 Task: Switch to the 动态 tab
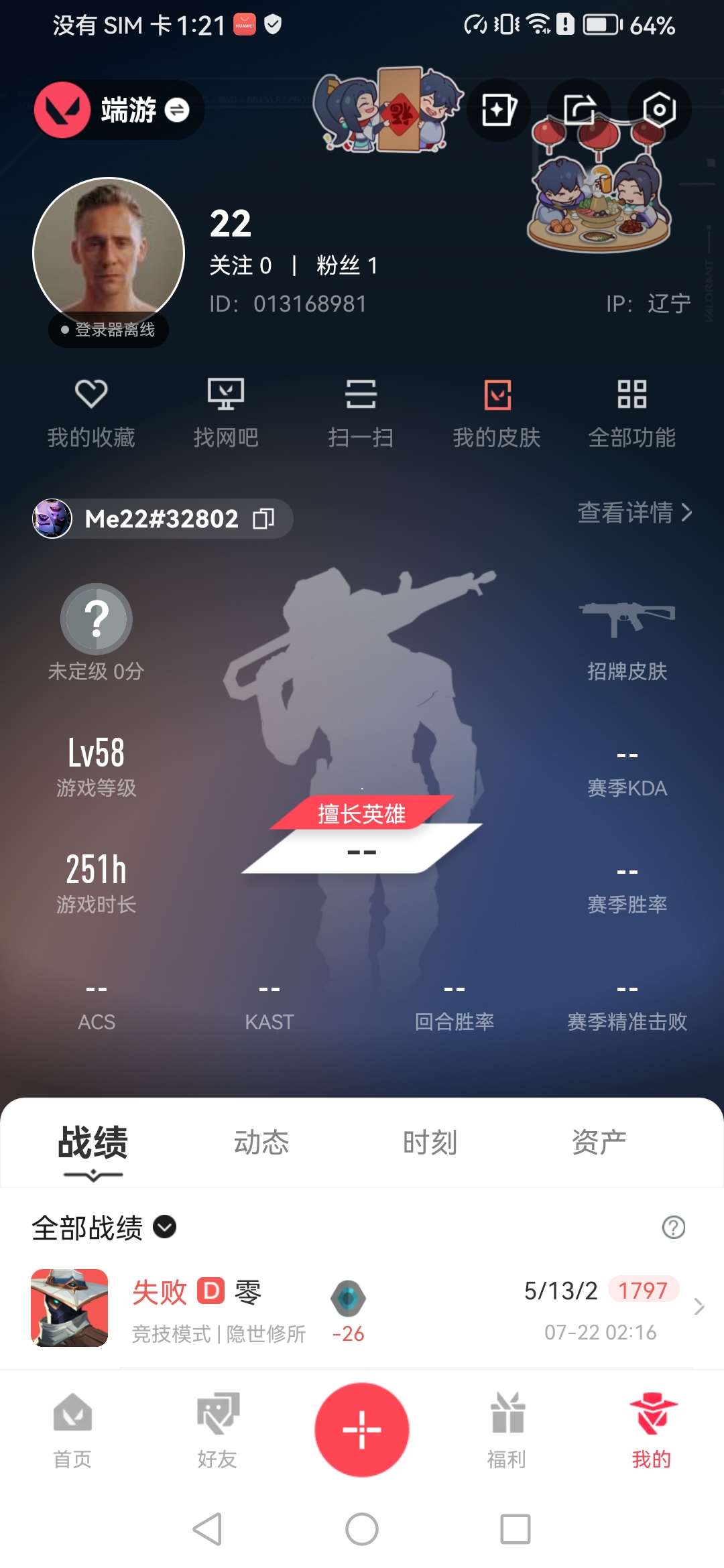point(261,1142)
